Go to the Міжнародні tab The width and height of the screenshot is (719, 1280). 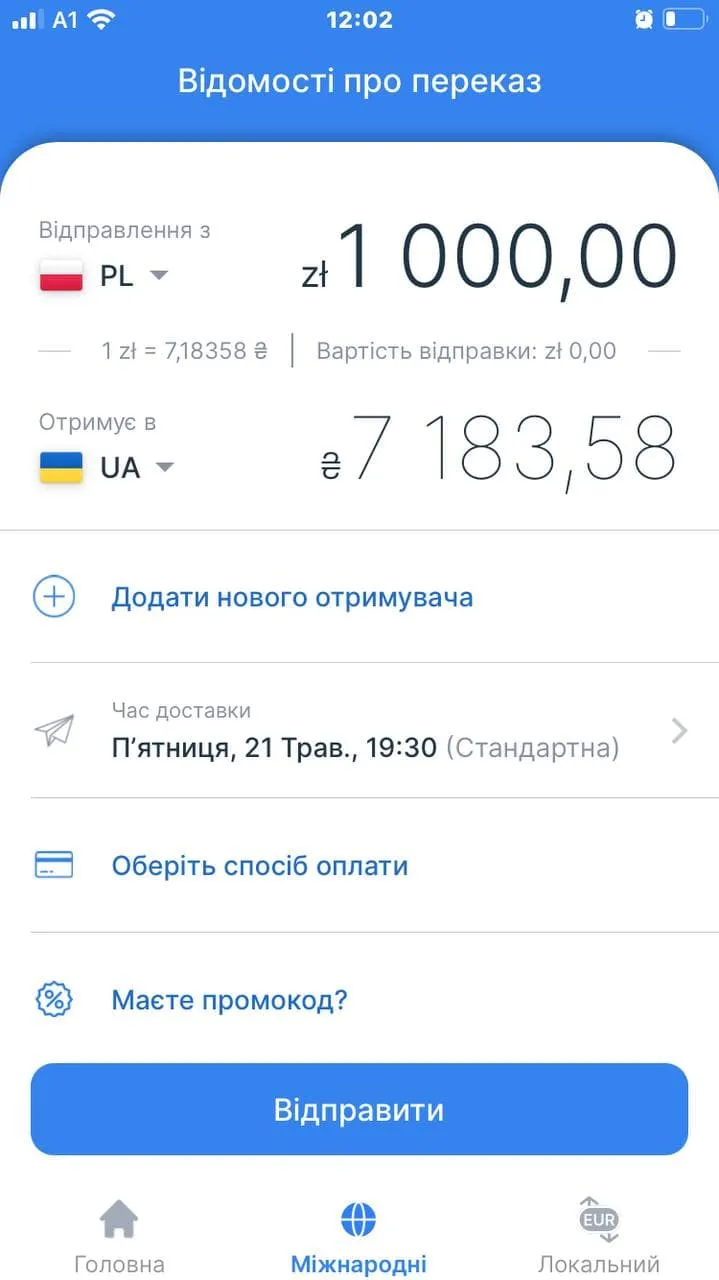(x=358, y=1236)
